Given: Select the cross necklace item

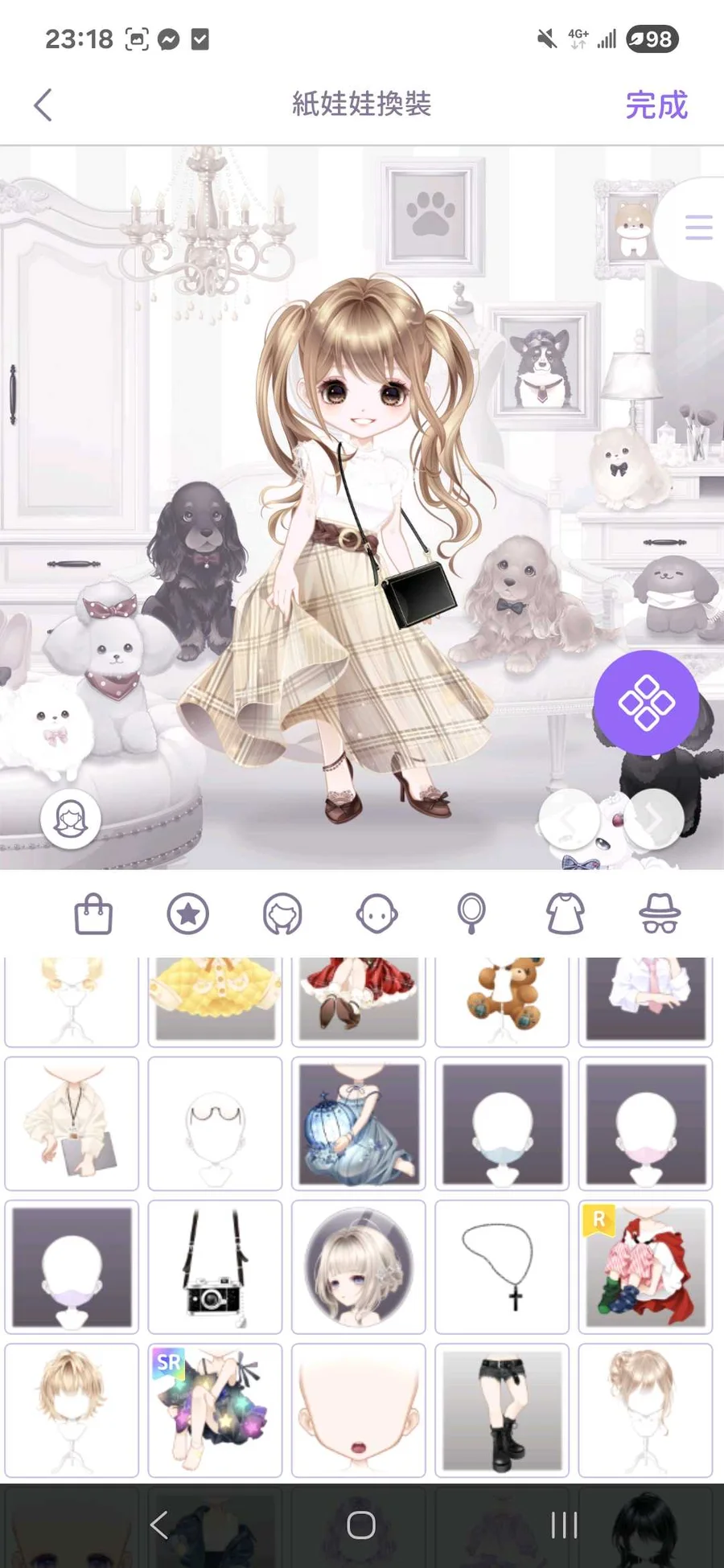Looking at the screenshot, I should click(x=502, y=1266).
